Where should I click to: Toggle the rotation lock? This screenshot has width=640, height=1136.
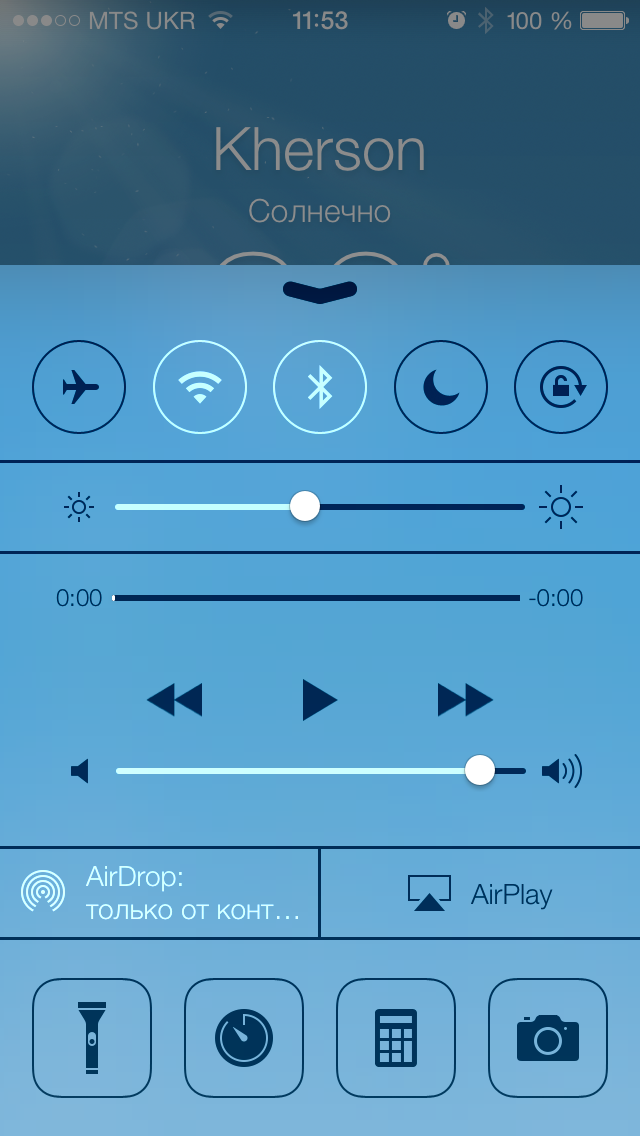[561, 388]
